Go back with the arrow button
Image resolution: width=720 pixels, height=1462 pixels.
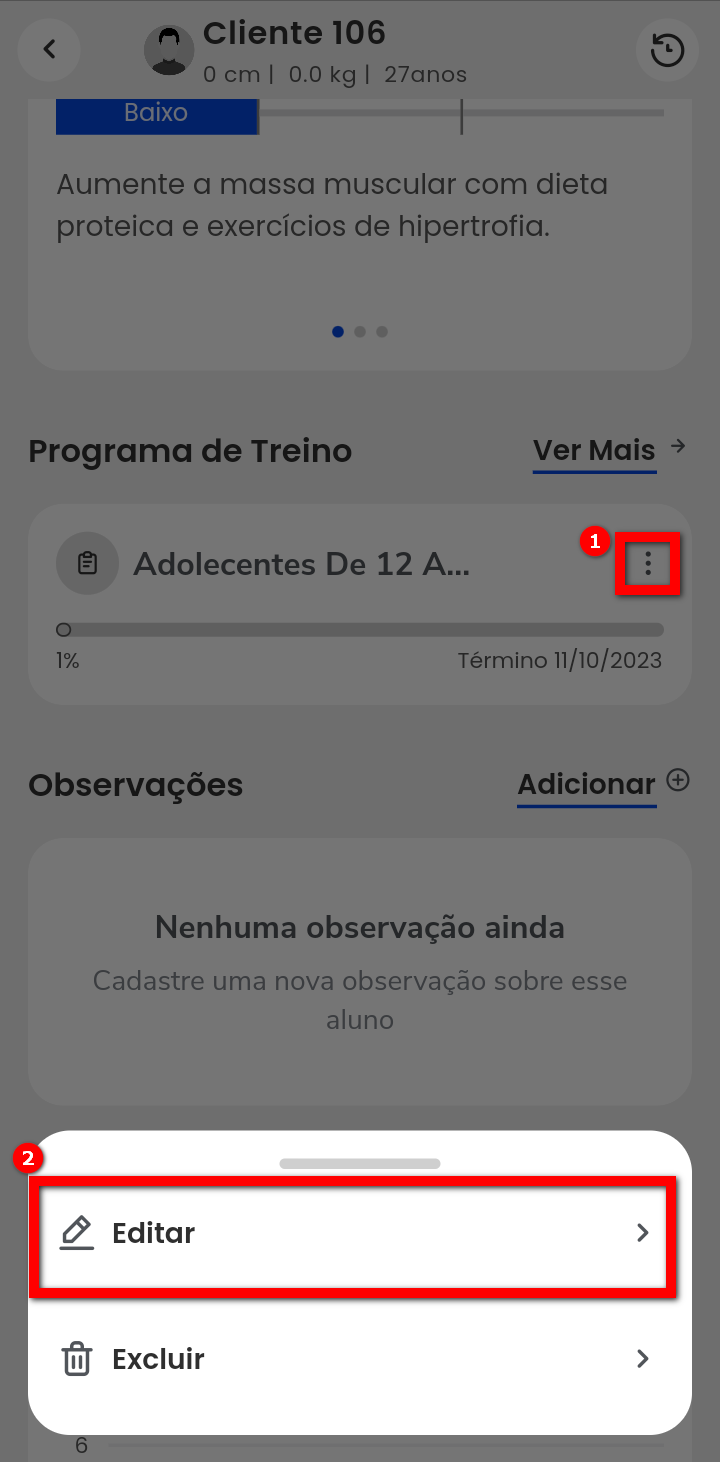click(49, 49)
